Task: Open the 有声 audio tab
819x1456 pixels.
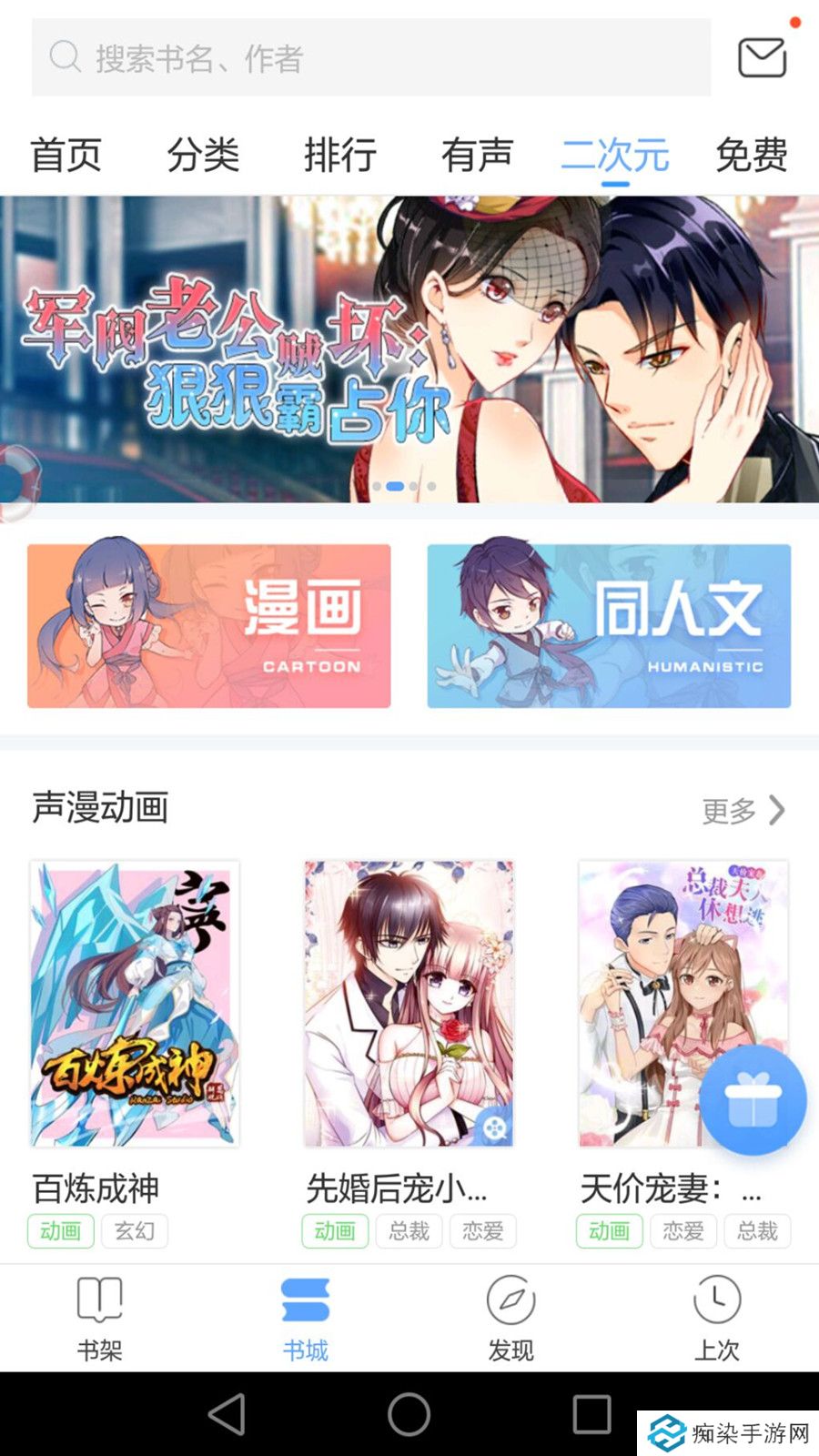Action: (477, 155)
